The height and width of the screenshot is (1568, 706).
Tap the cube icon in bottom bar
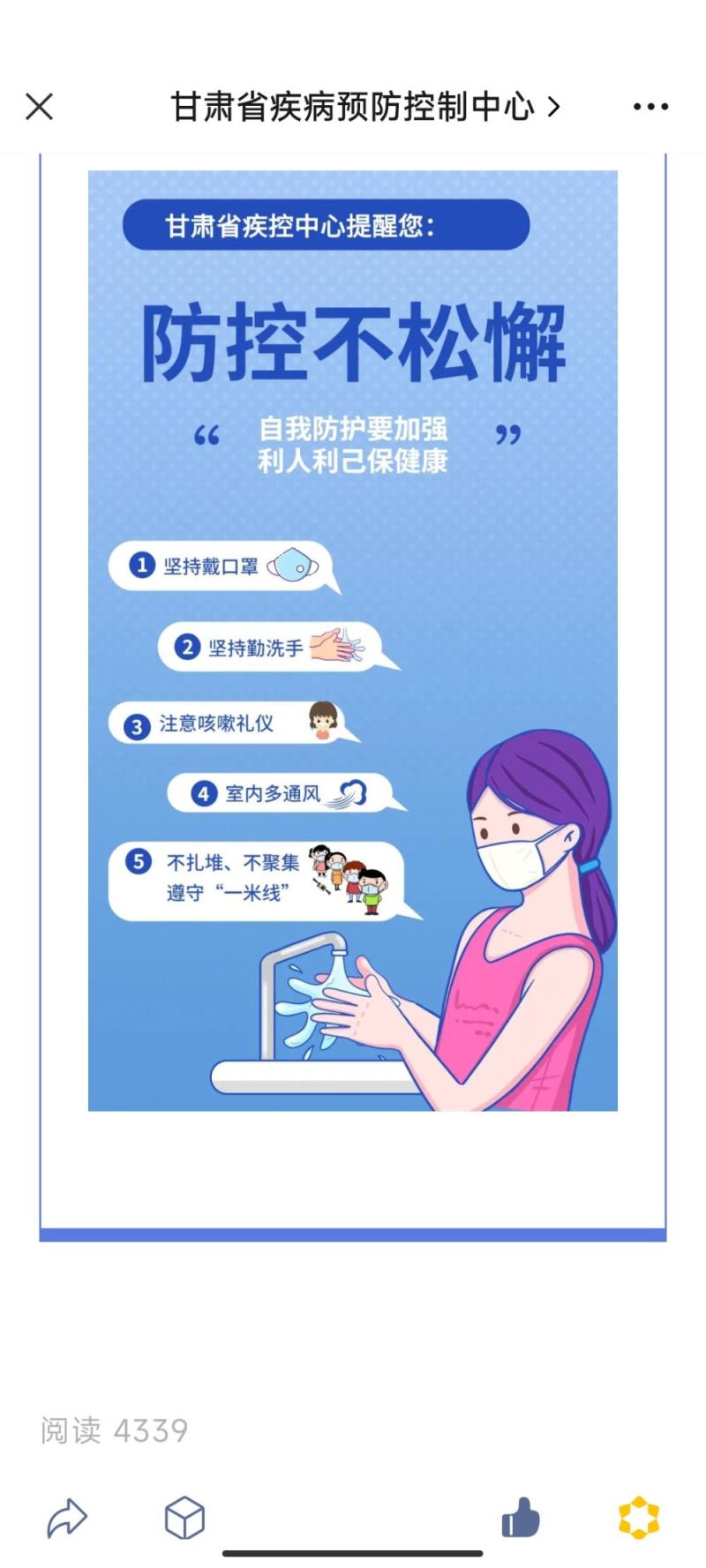pos(184,1519)
